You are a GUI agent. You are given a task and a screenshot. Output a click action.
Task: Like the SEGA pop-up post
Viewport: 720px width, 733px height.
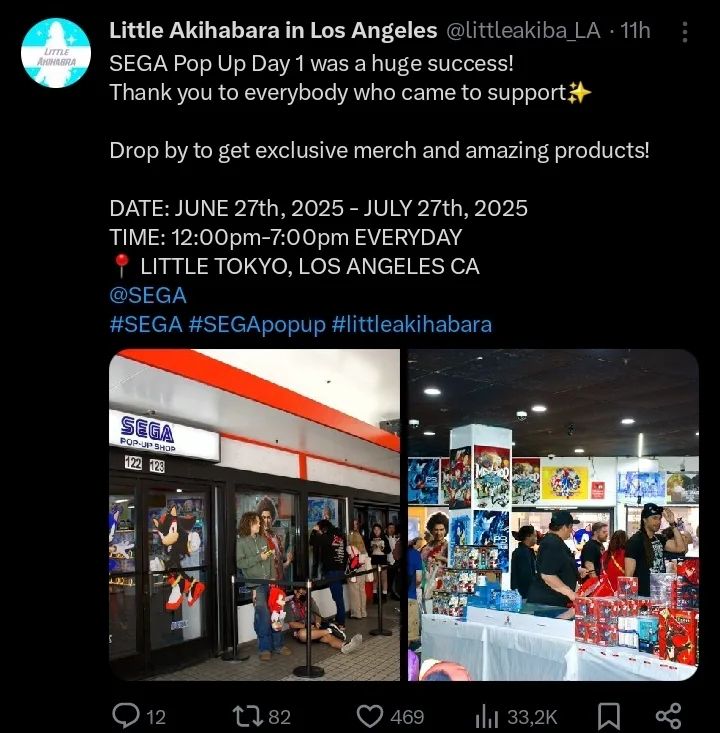pos(372,716)
